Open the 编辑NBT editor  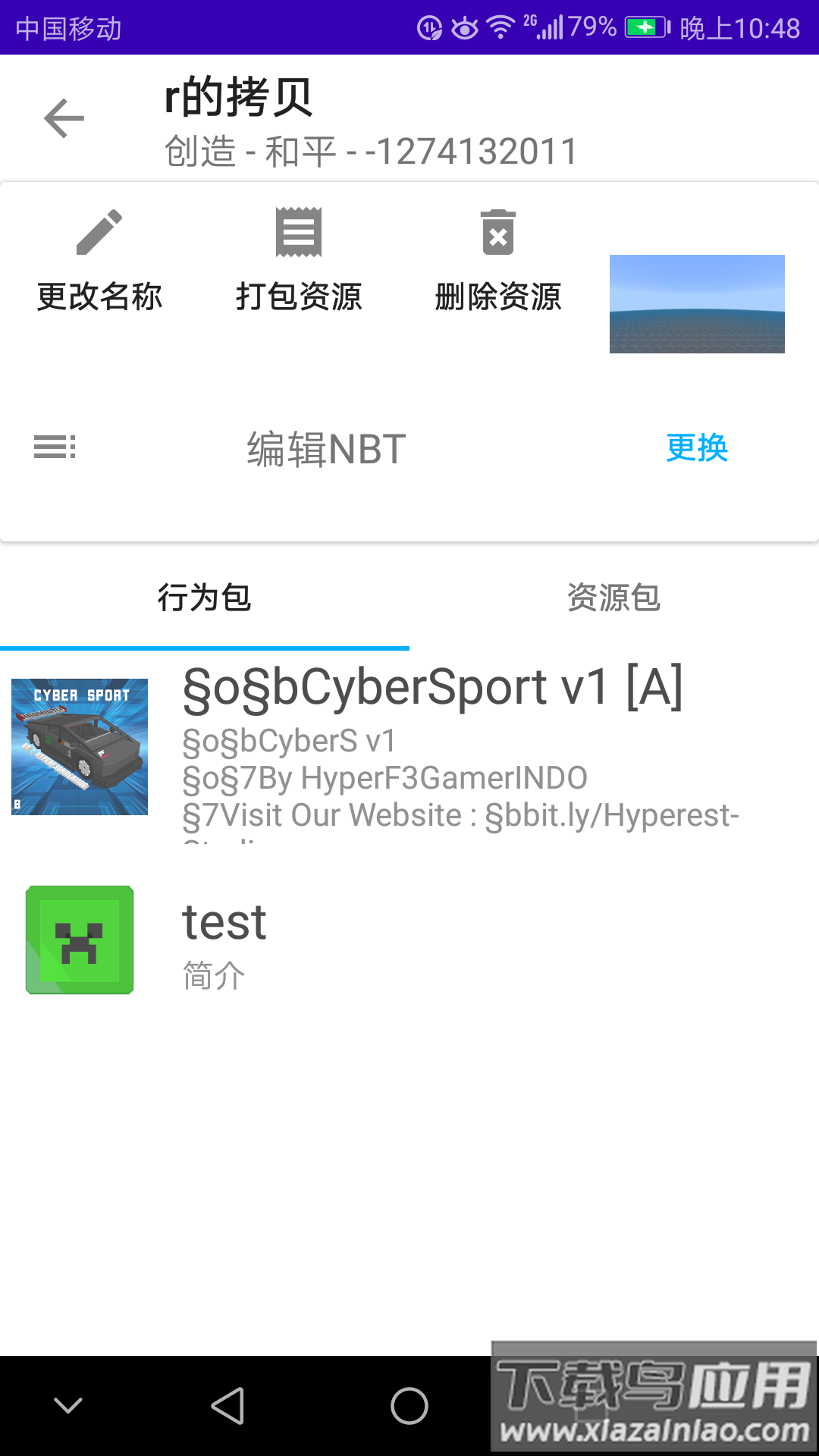326,448
